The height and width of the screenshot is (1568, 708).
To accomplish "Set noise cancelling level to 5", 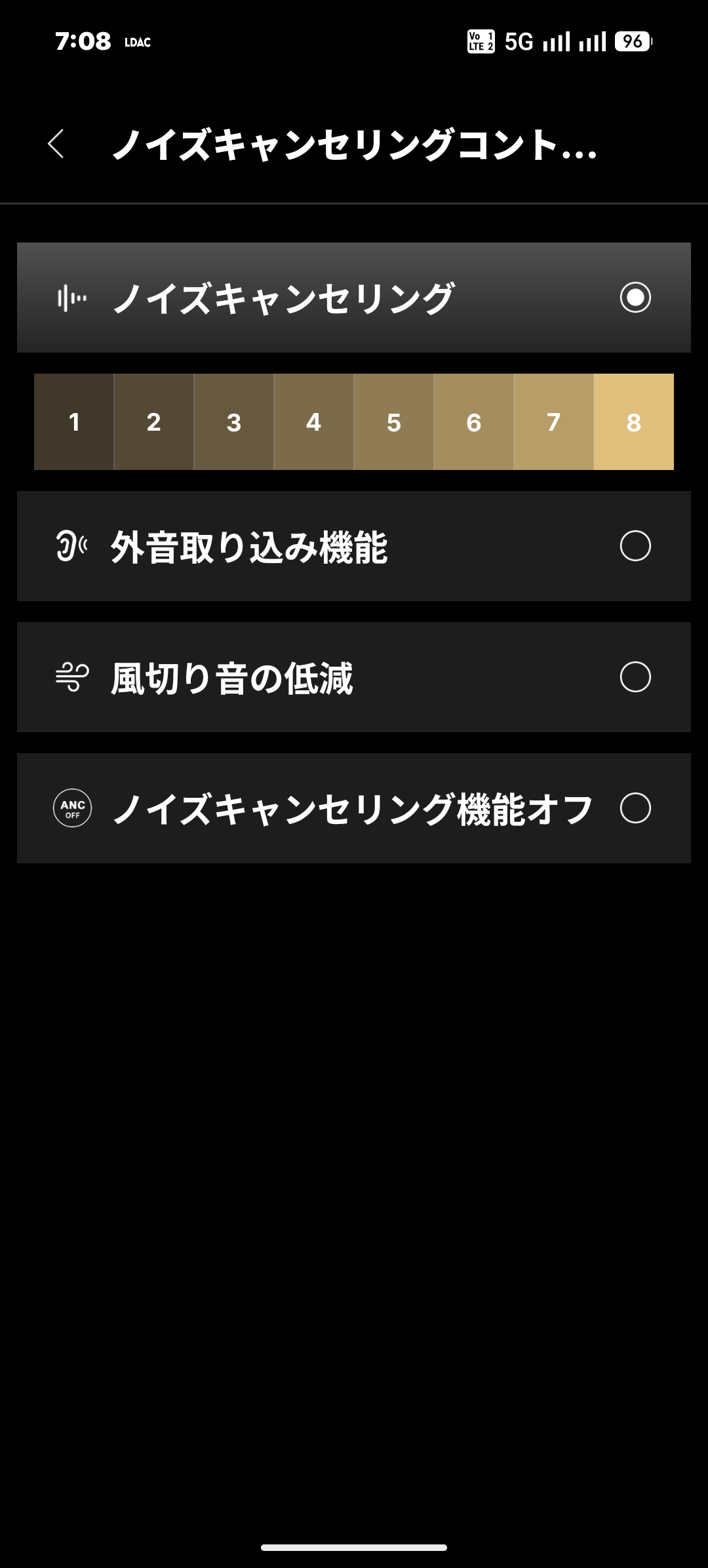I will 394,422.
